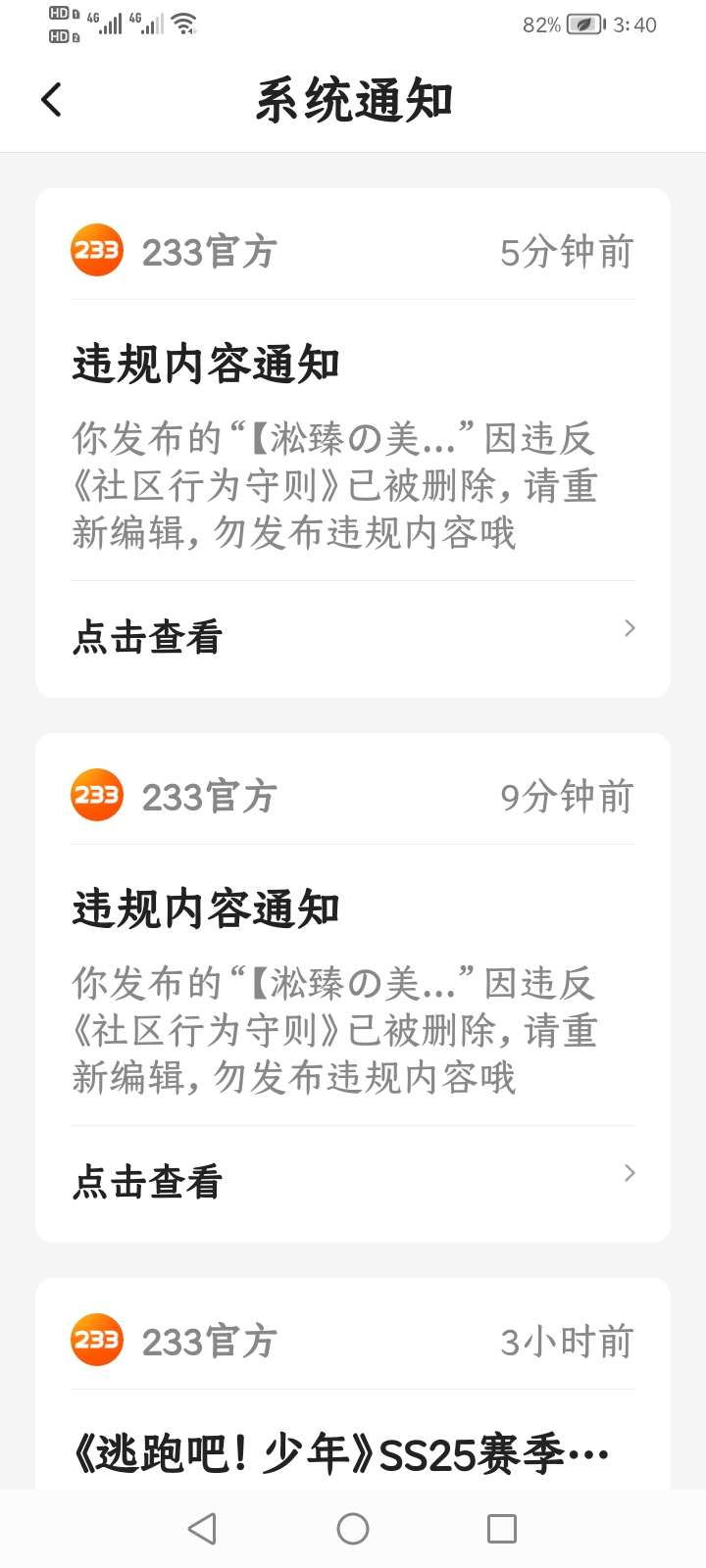Open 点击查看 in the 5分钟前 notification

353,637
